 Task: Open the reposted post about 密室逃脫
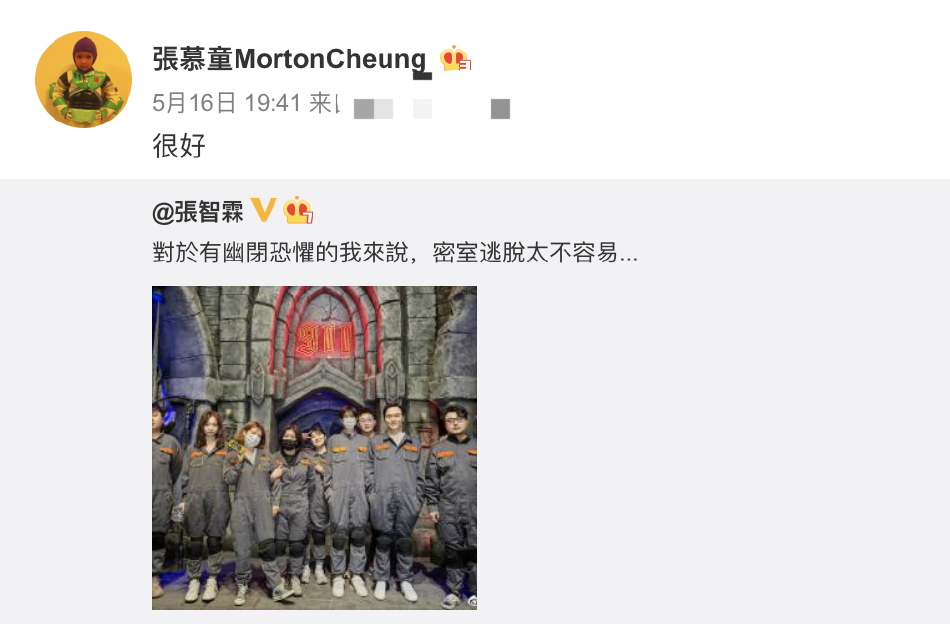click(x=394, y=254)
